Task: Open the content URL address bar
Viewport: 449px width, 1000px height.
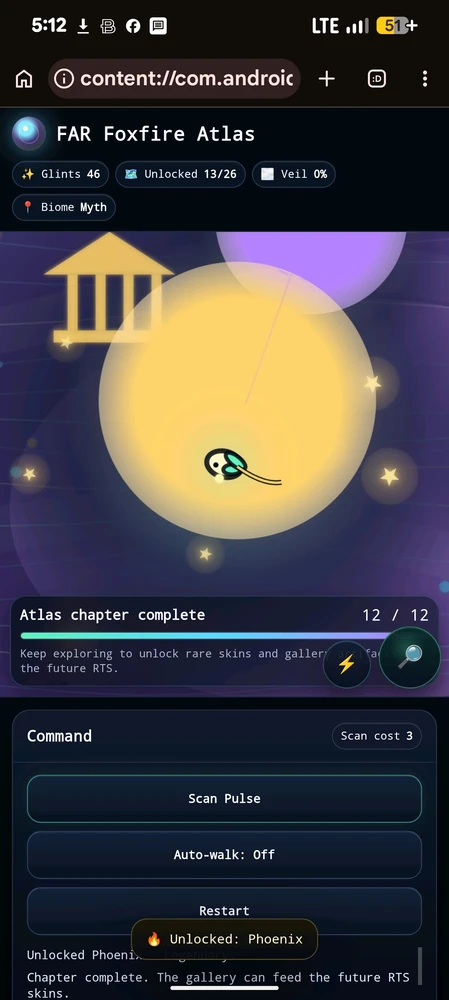Action: pyautogui.click(x=174, y=79)
